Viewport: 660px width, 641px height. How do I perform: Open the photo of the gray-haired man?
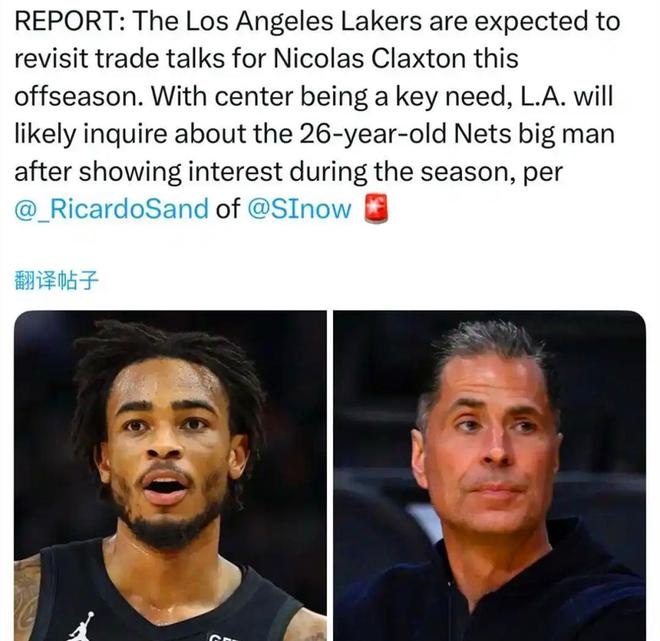pos(489,475)
